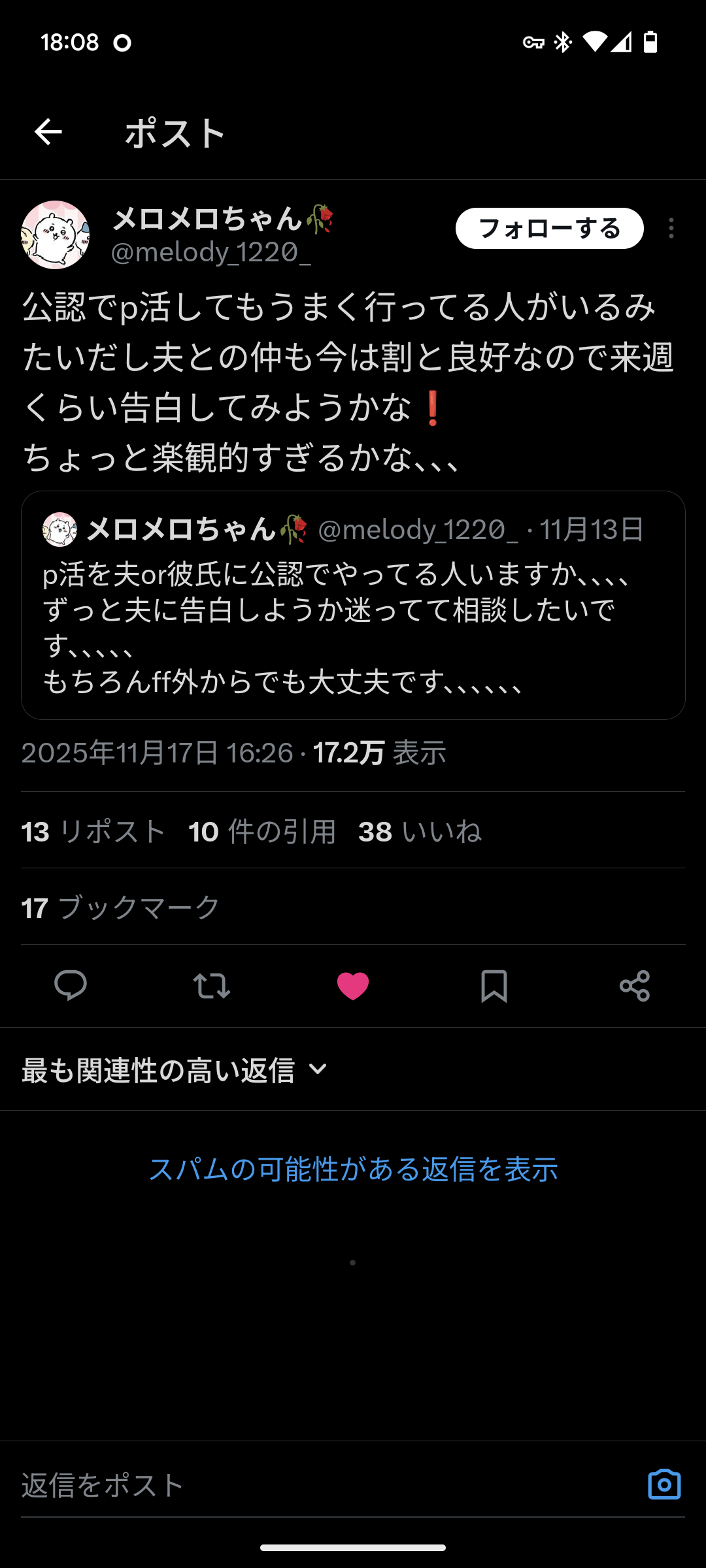This screenshot has height=1568, width=706.
Task: View the 13 リポスト list
Action: (x=93, y=832)
